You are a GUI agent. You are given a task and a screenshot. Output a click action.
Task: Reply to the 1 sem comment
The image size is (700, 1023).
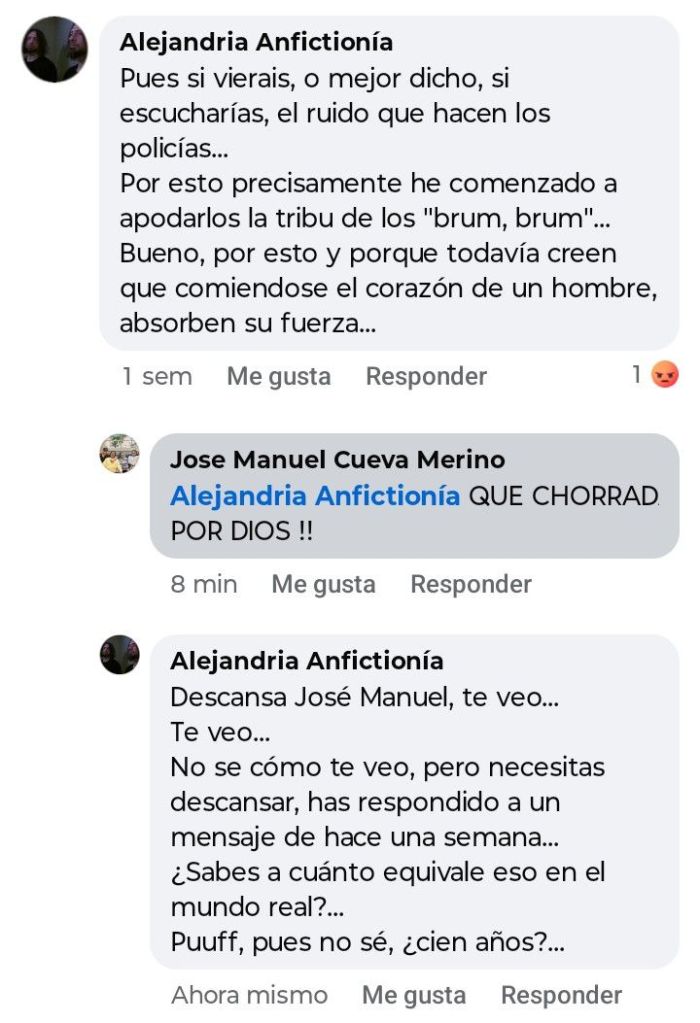426,376
